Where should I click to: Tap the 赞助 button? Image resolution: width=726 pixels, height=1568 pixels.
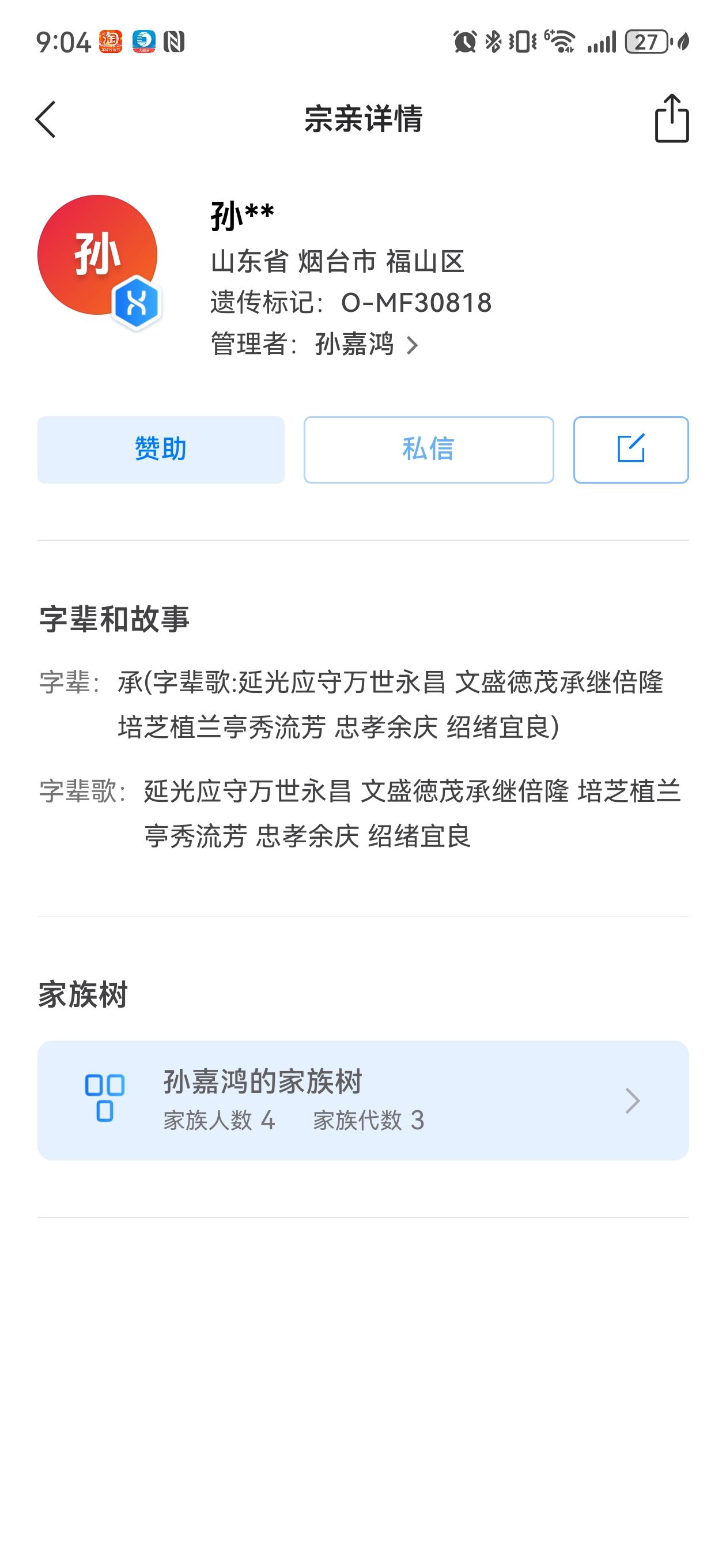(x=161, y=449)
